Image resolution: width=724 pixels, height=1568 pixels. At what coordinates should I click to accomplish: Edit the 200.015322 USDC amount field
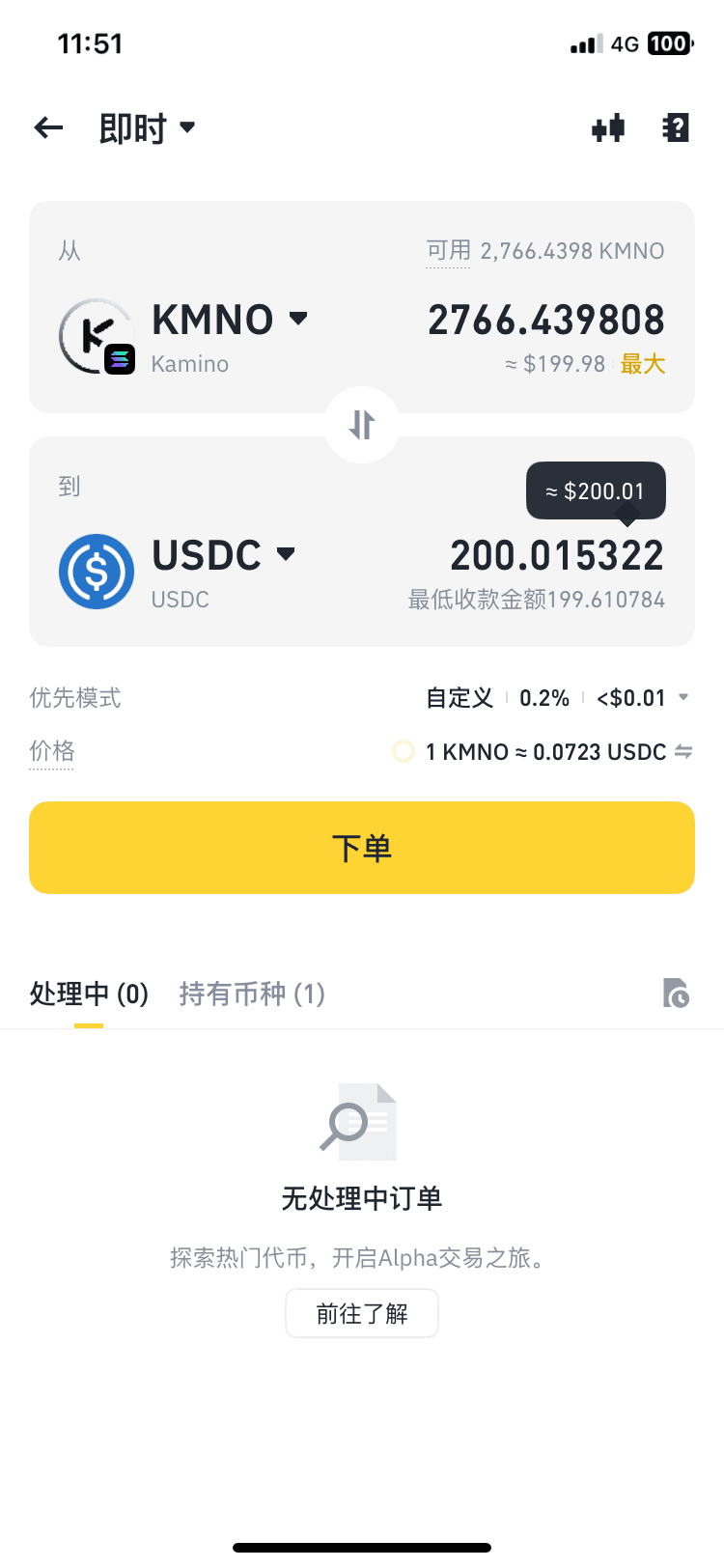557,555
